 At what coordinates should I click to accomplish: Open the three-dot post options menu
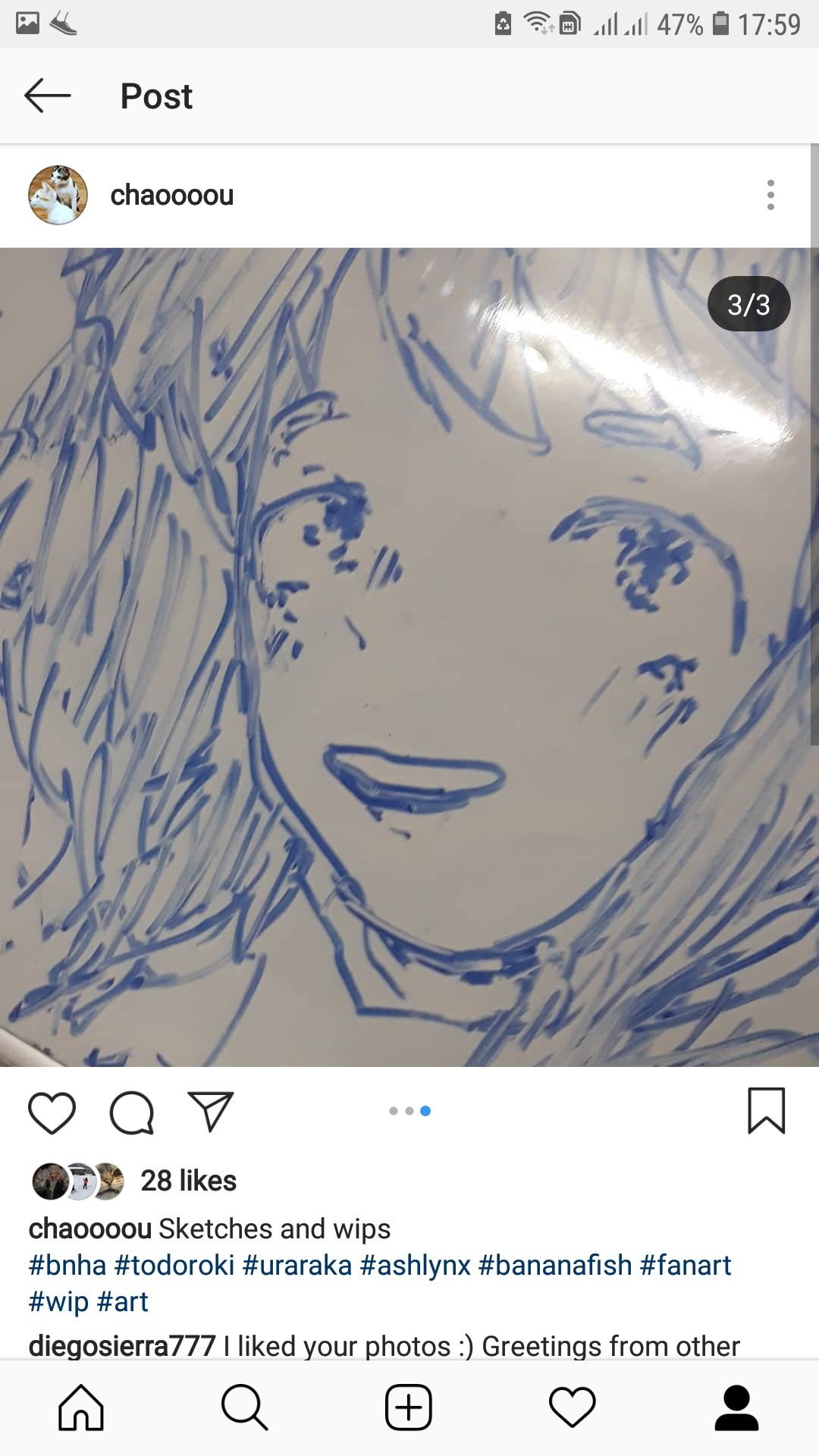point(770,195)
